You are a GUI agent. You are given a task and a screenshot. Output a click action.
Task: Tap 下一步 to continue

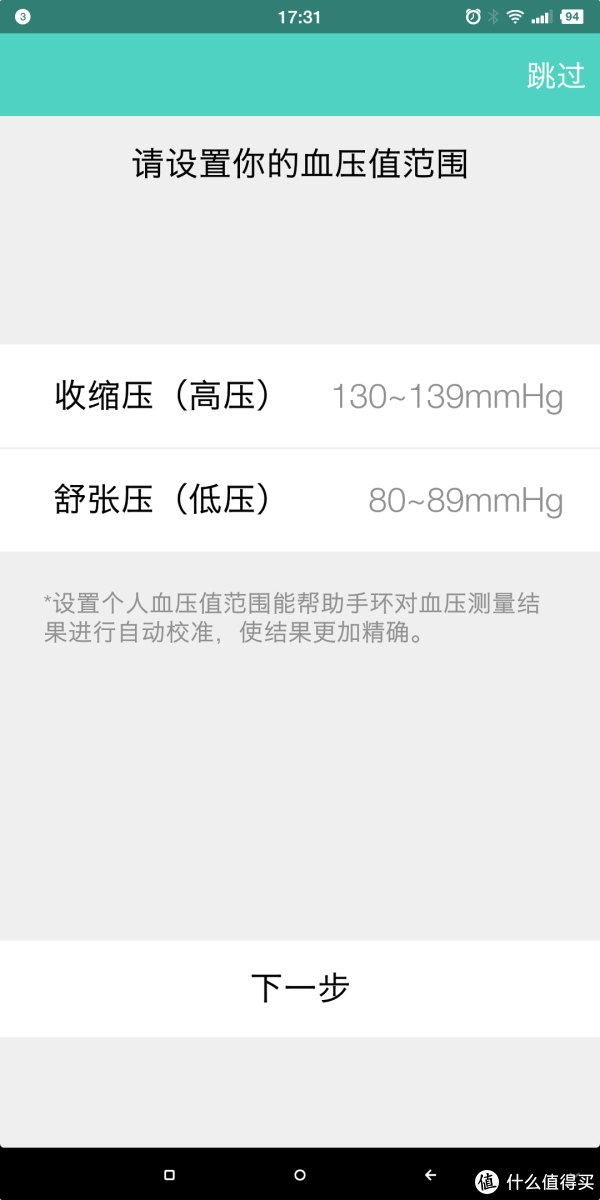click(x=300, y=988)
